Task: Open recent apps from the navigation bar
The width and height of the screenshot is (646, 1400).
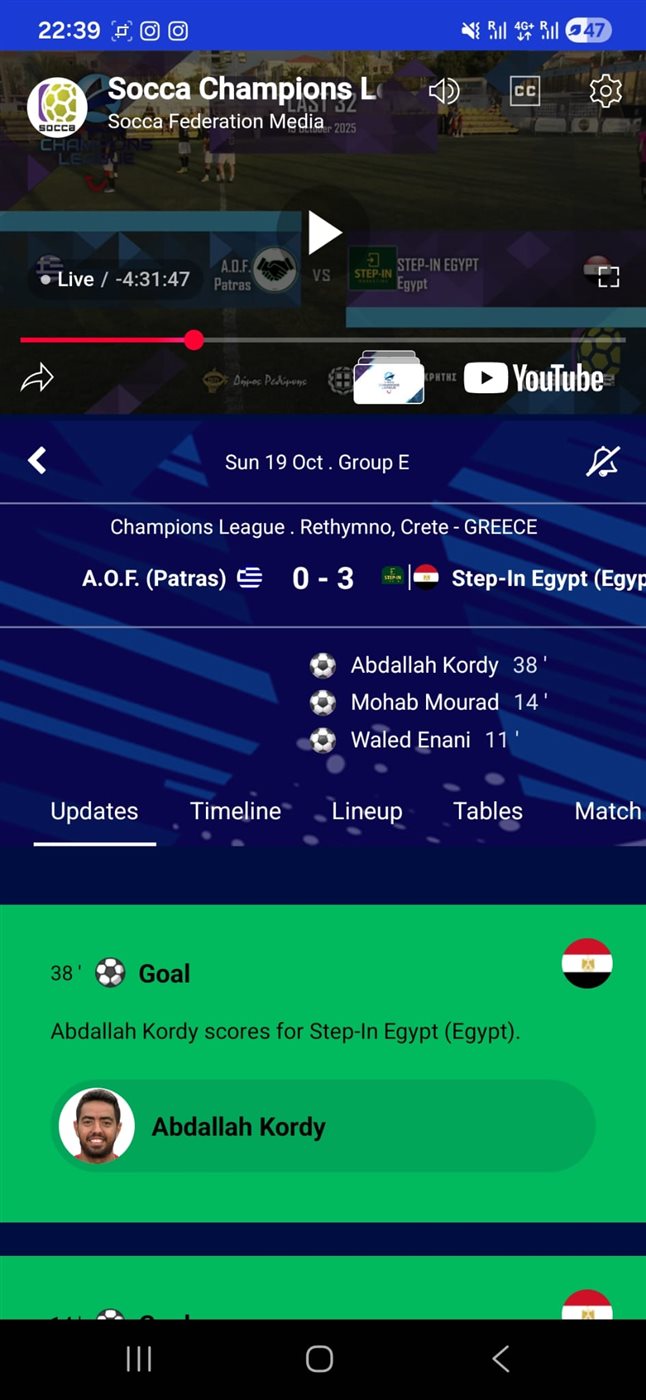Action: 139,1358
